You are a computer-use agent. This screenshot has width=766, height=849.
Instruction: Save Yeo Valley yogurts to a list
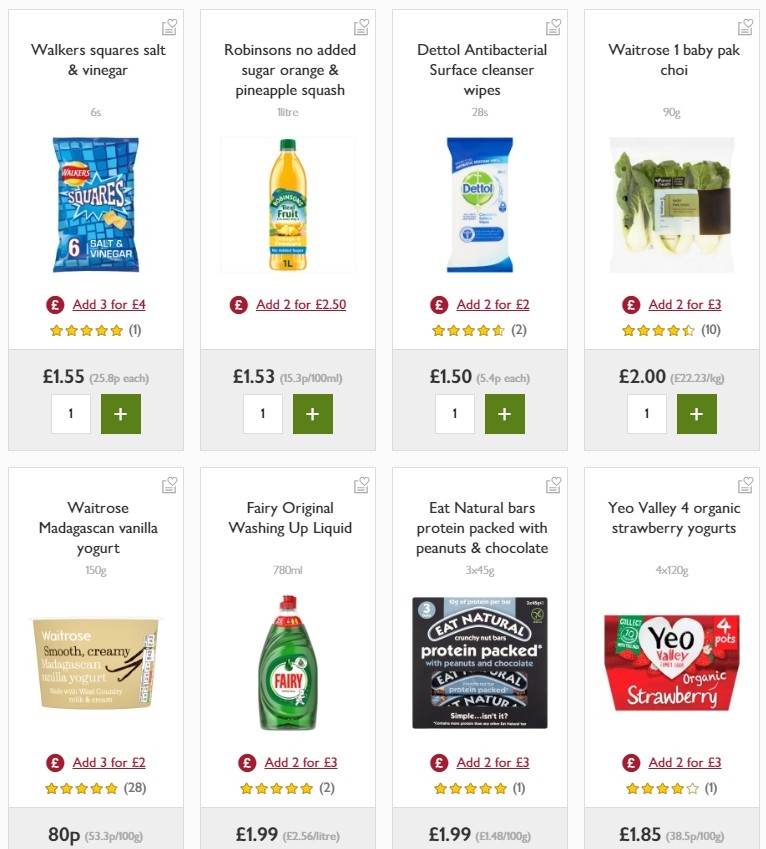click(745, 484)
